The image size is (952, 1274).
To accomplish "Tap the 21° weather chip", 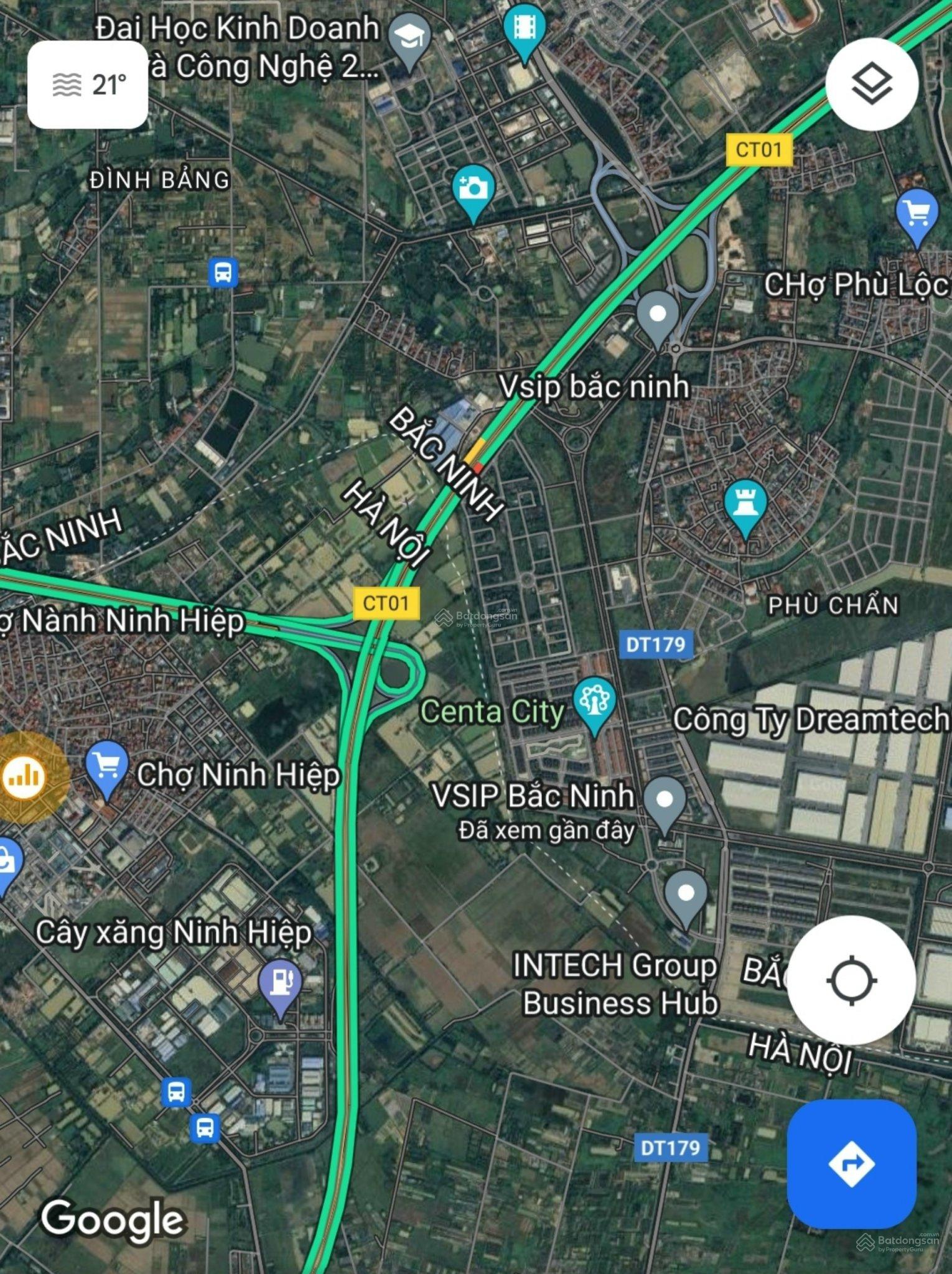I will pyautogui.click(x=88, y=85).
